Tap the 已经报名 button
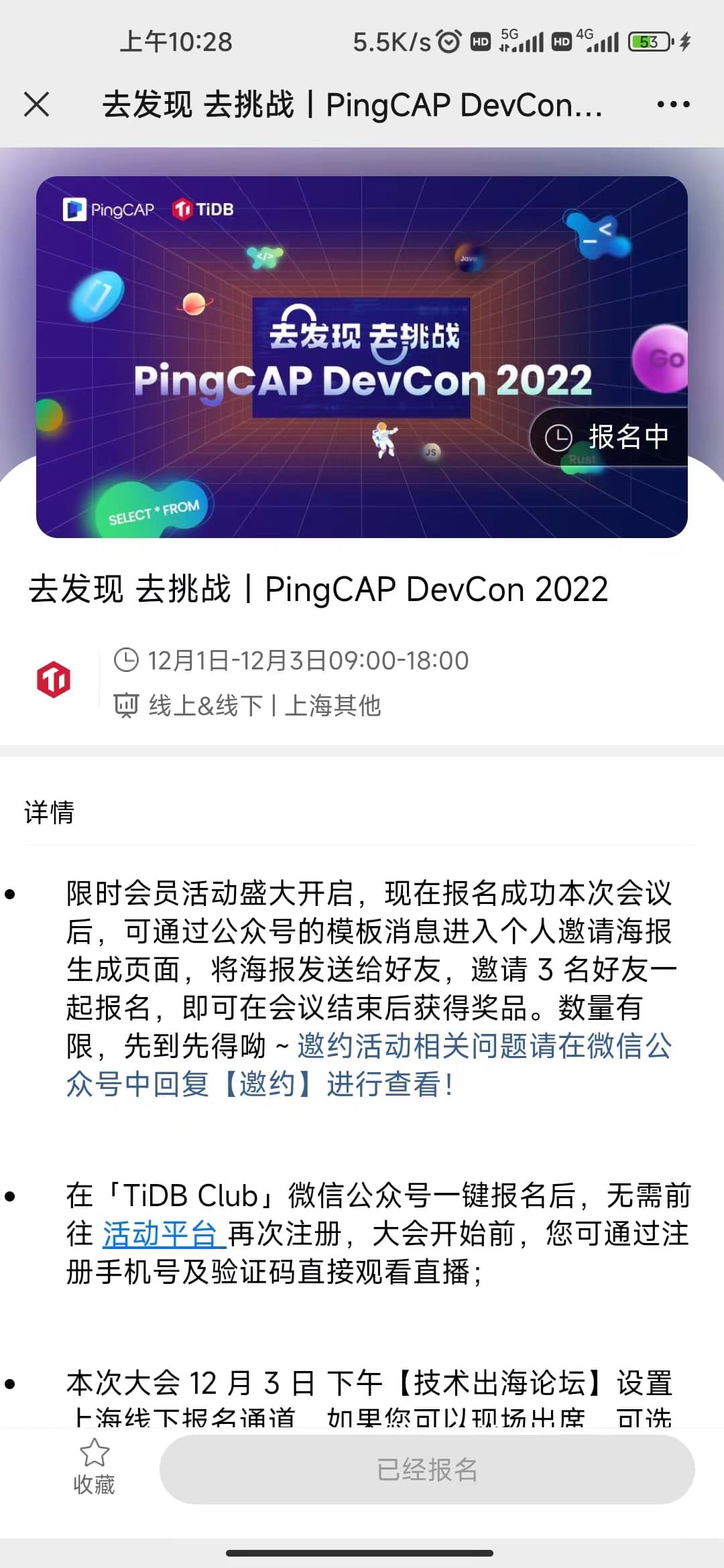The width and height of the screenshot is (724, 1568). 427,1469
